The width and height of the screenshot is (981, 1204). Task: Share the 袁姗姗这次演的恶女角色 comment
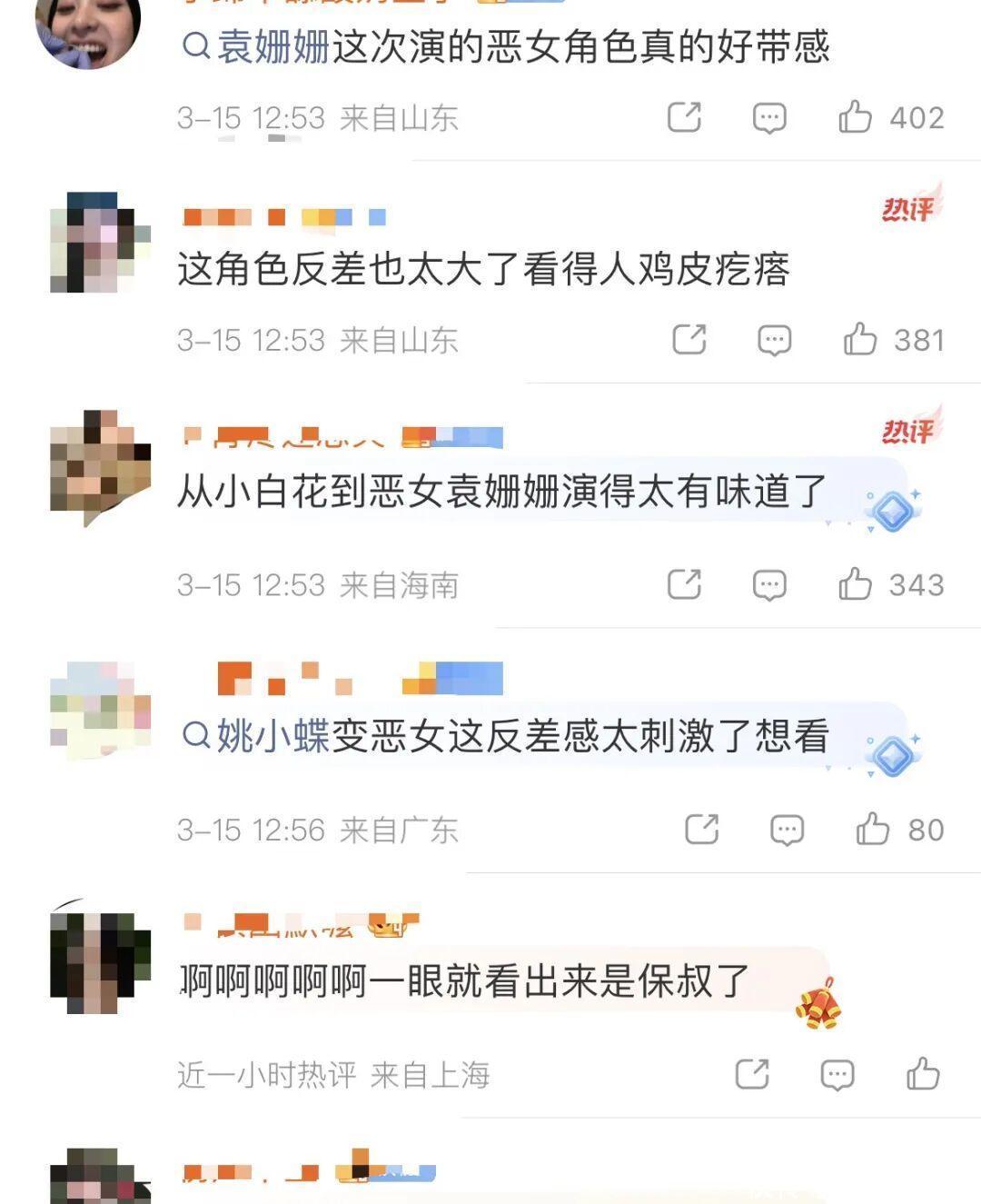(684, 117)
